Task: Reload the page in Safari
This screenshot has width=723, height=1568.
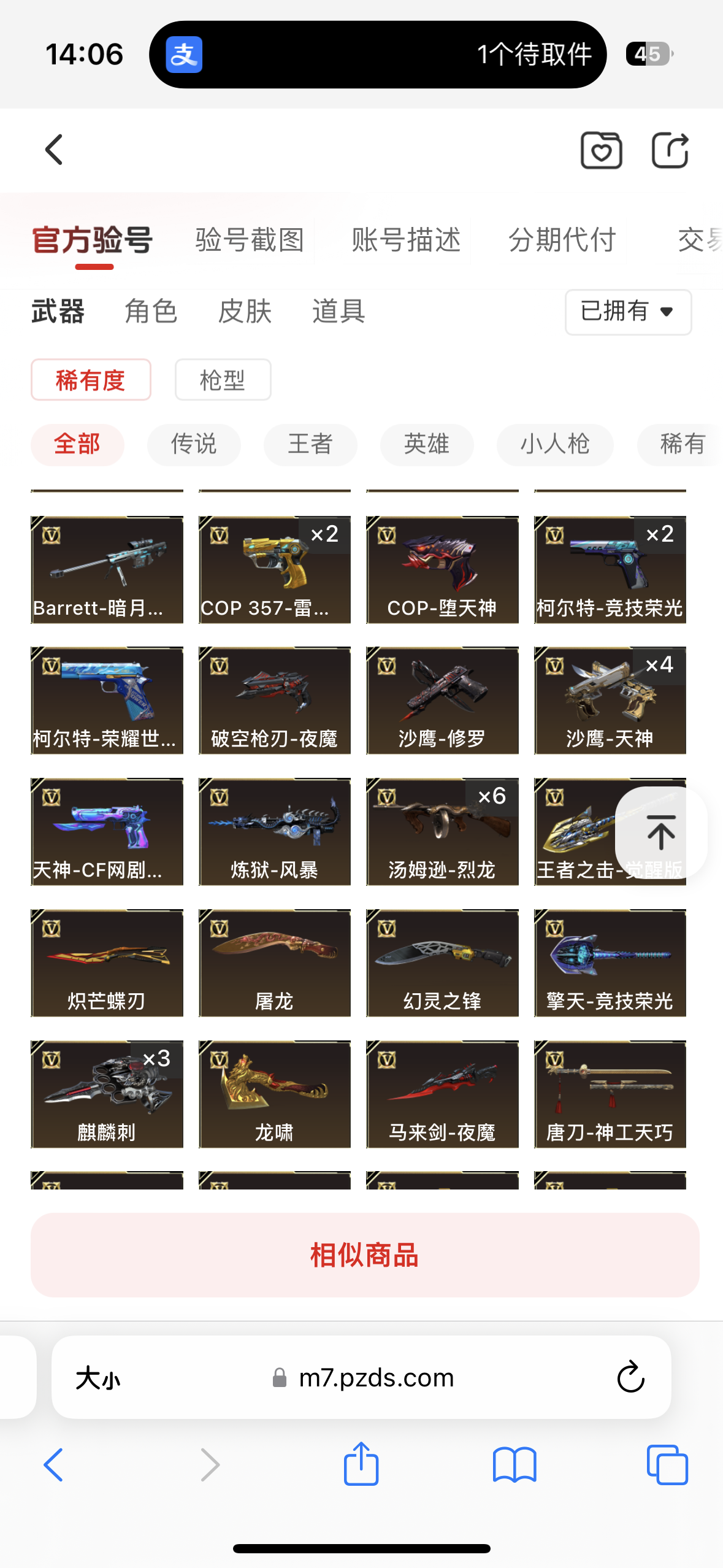Action: [630, 1378]
